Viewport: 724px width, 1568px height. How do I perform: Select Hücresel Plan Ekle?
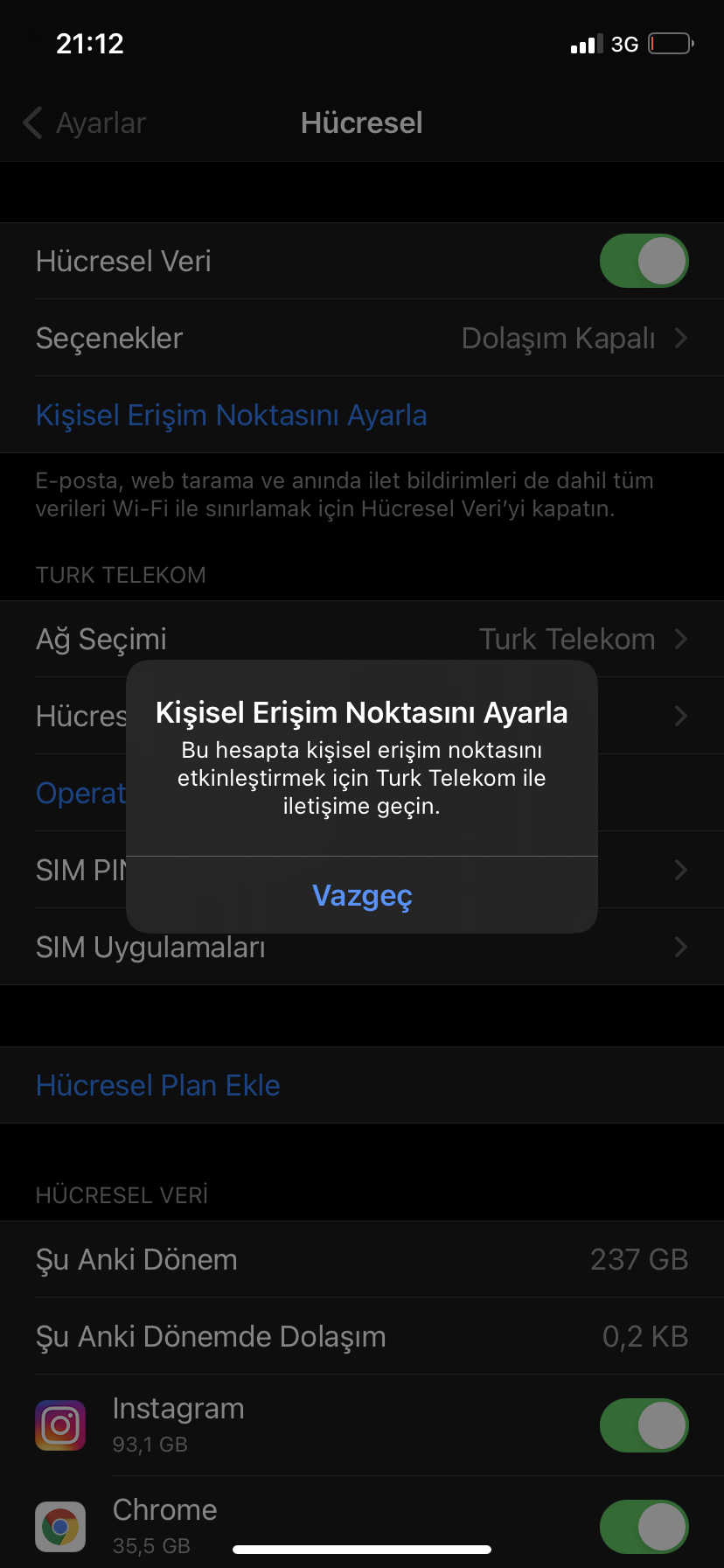point(158,1085)
